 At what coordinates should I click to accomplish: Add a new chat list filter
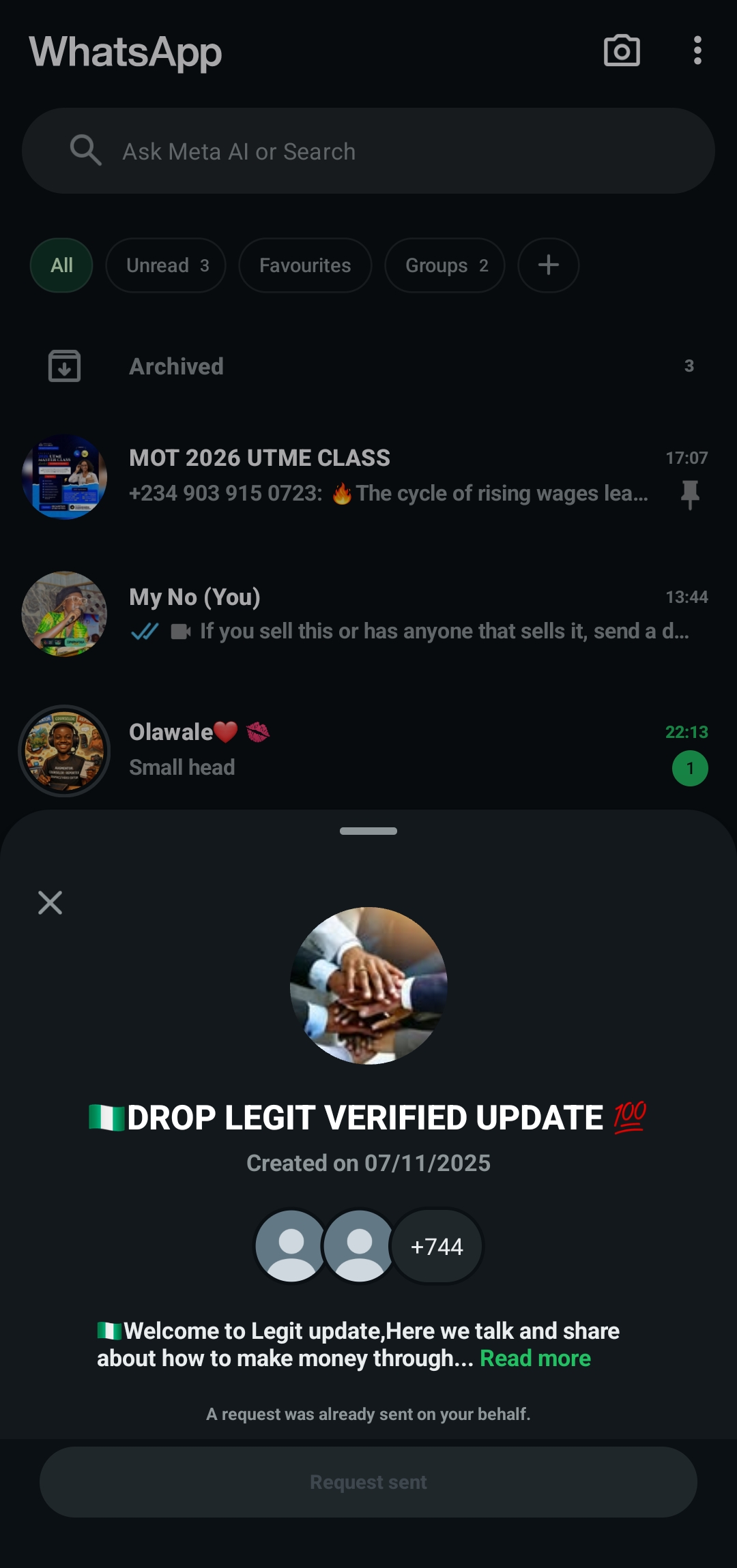[x=548, y=265]
